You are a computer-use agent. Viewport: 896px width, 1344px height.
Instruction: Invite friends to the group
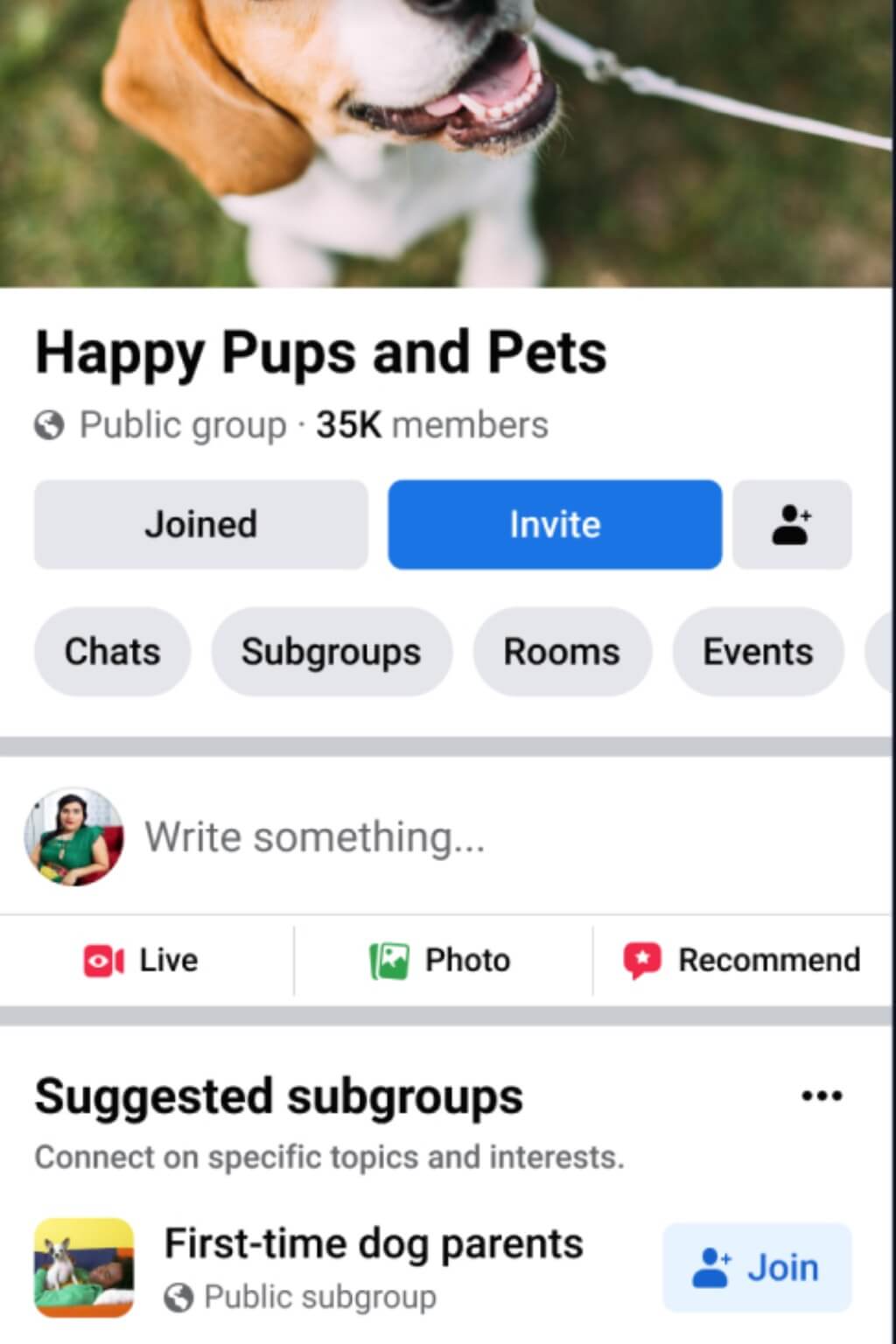555,524
